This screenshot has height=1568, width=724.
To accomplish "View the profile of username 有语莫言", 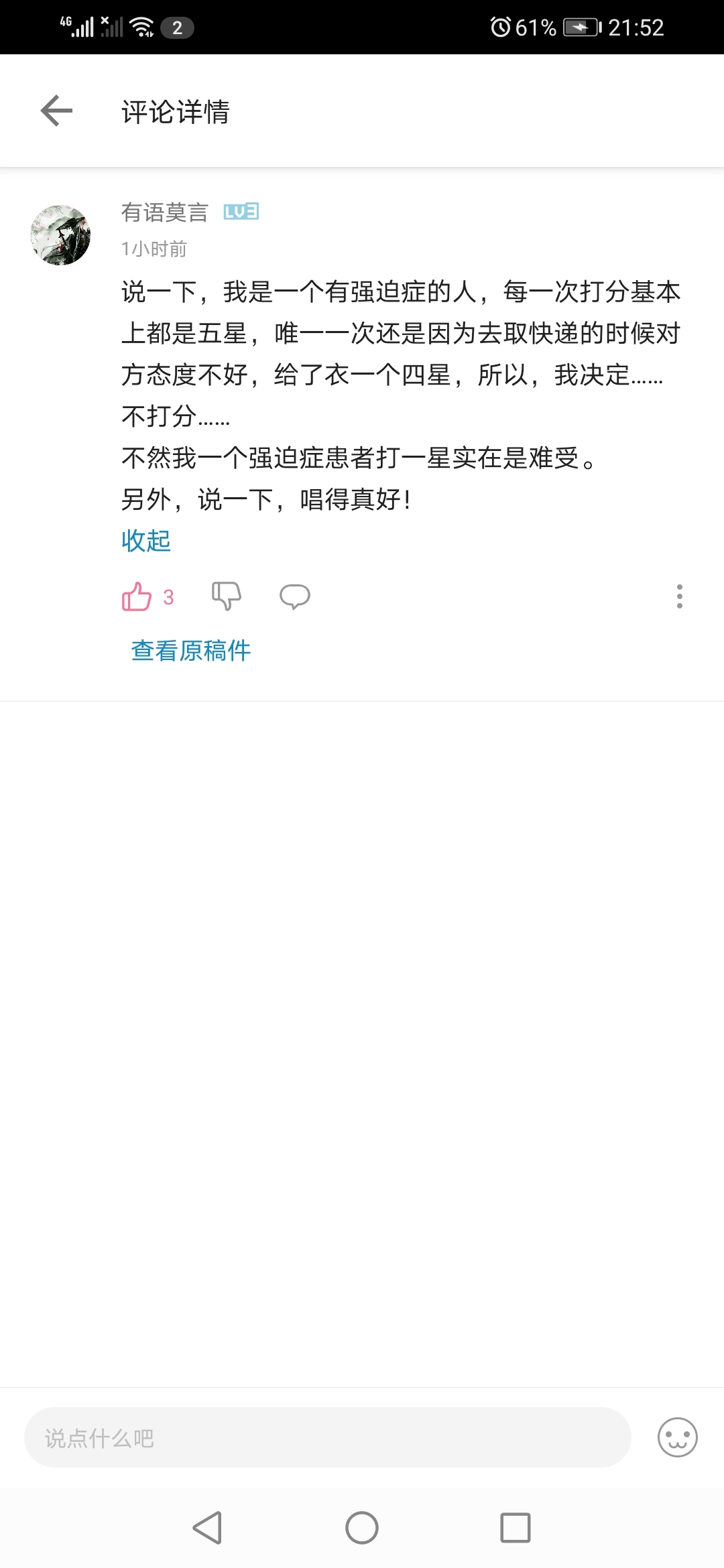I will pyautogui.click(x=165, y=212).
